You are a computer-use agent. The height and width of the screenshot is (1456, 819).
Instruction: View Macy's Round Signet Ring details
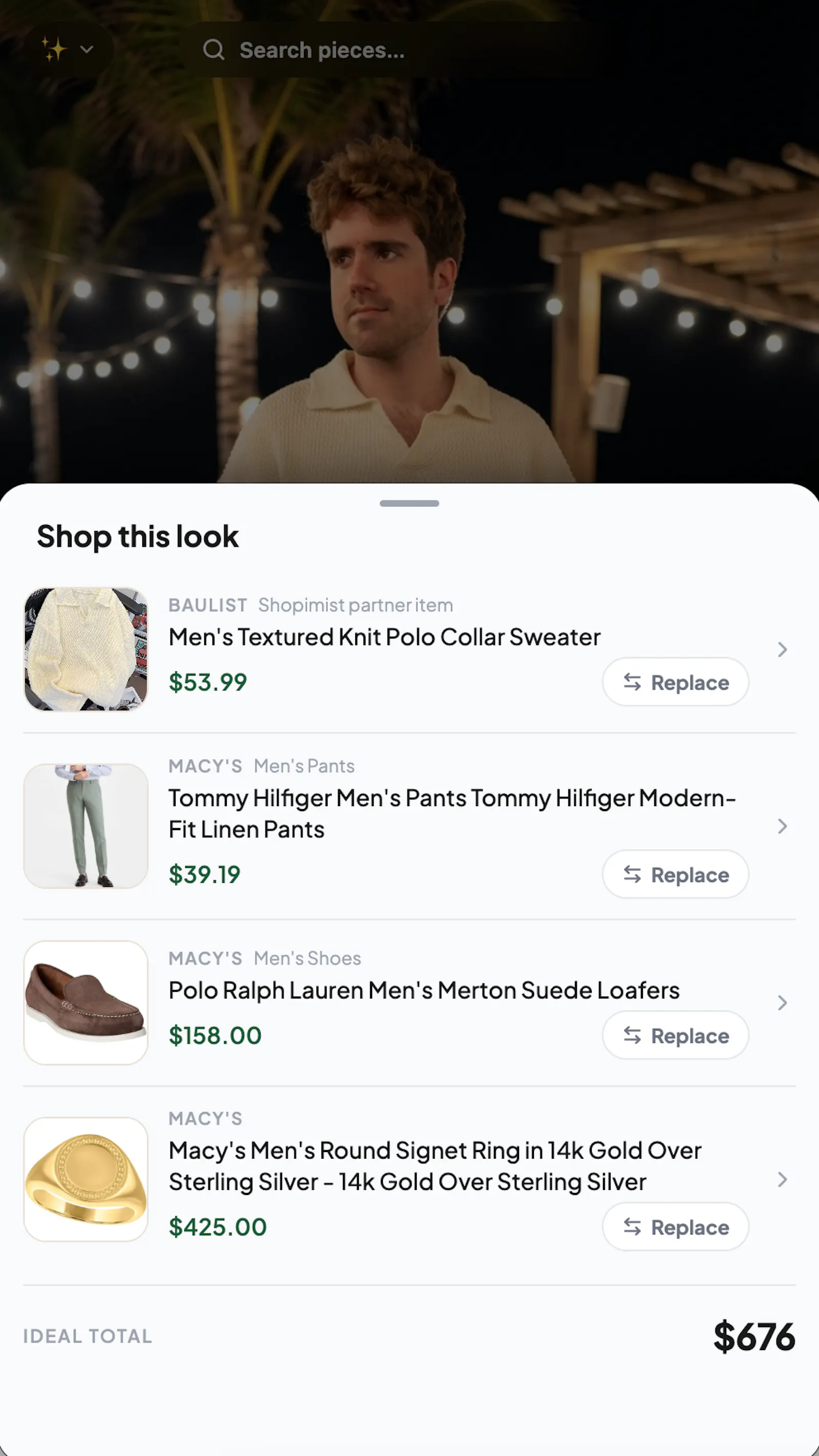click(409, 1180)
